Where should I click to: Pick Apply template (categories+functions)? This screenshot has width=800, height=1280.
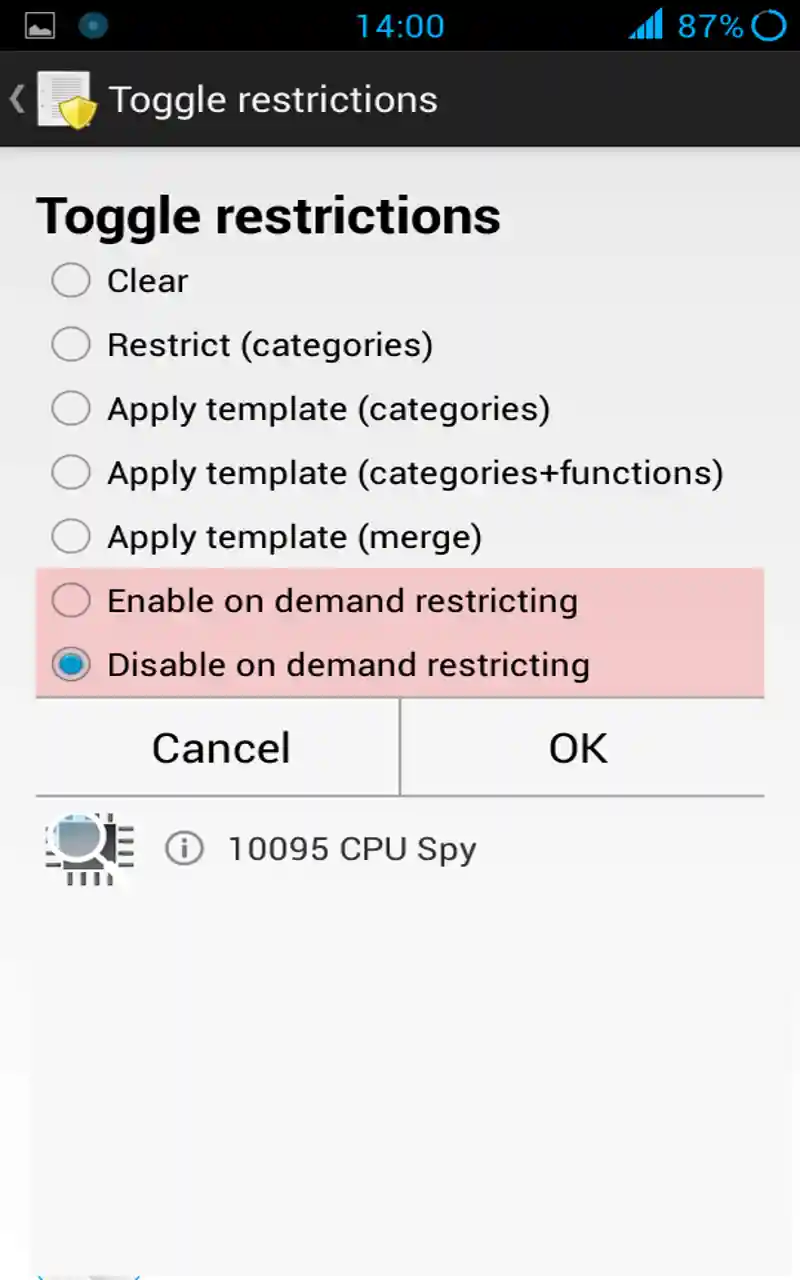coord(71,473)
